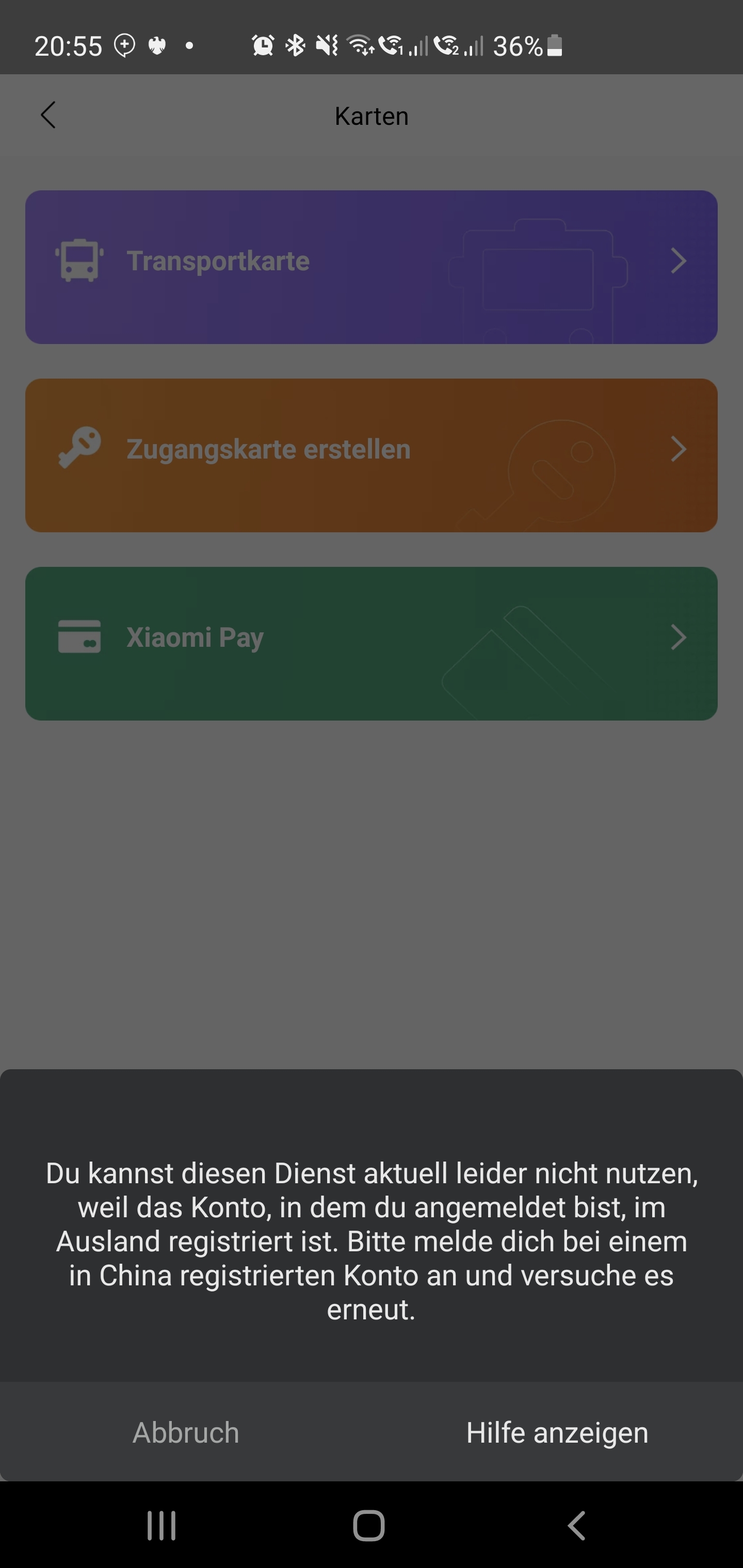Open recent apps from navigation bar

[x=161, y=1525]
